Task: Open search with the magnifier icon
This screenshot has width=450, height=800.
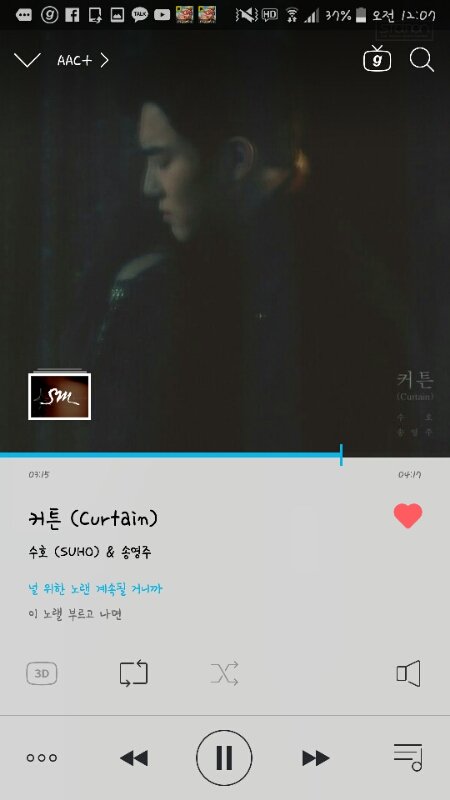Action: pos(422,60)
